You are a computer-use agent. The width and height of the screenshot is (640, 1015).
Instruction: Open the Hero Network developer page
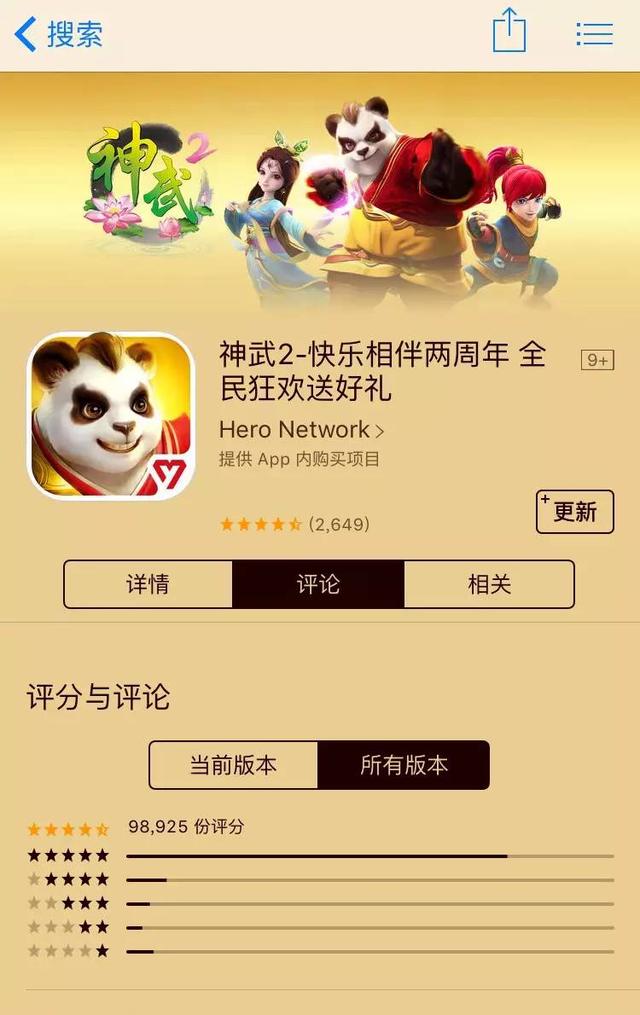300,430
